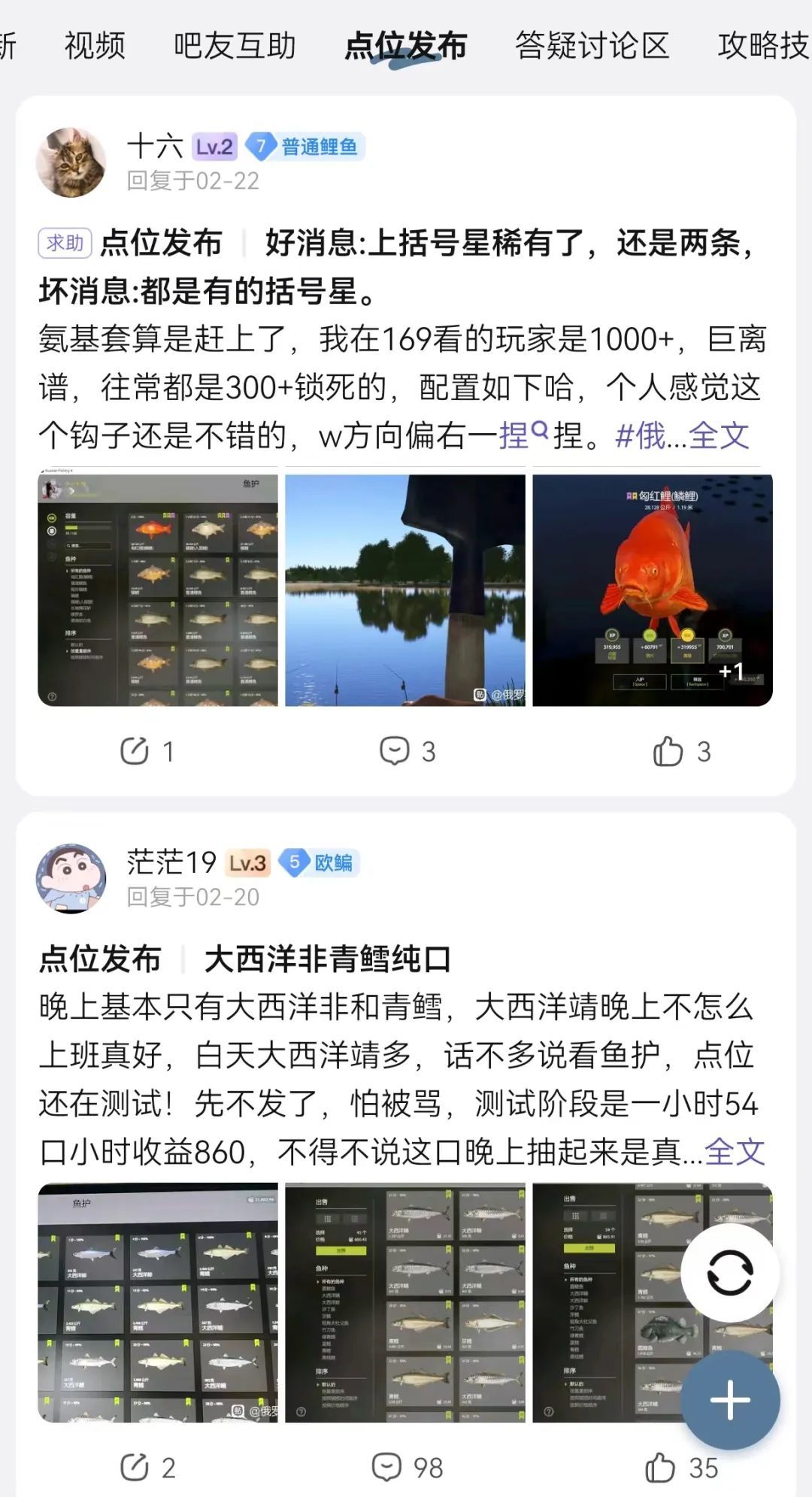Open the 答疑讨论区 tab
Viewport: 812px width, 1497px height.
[591, 47]
